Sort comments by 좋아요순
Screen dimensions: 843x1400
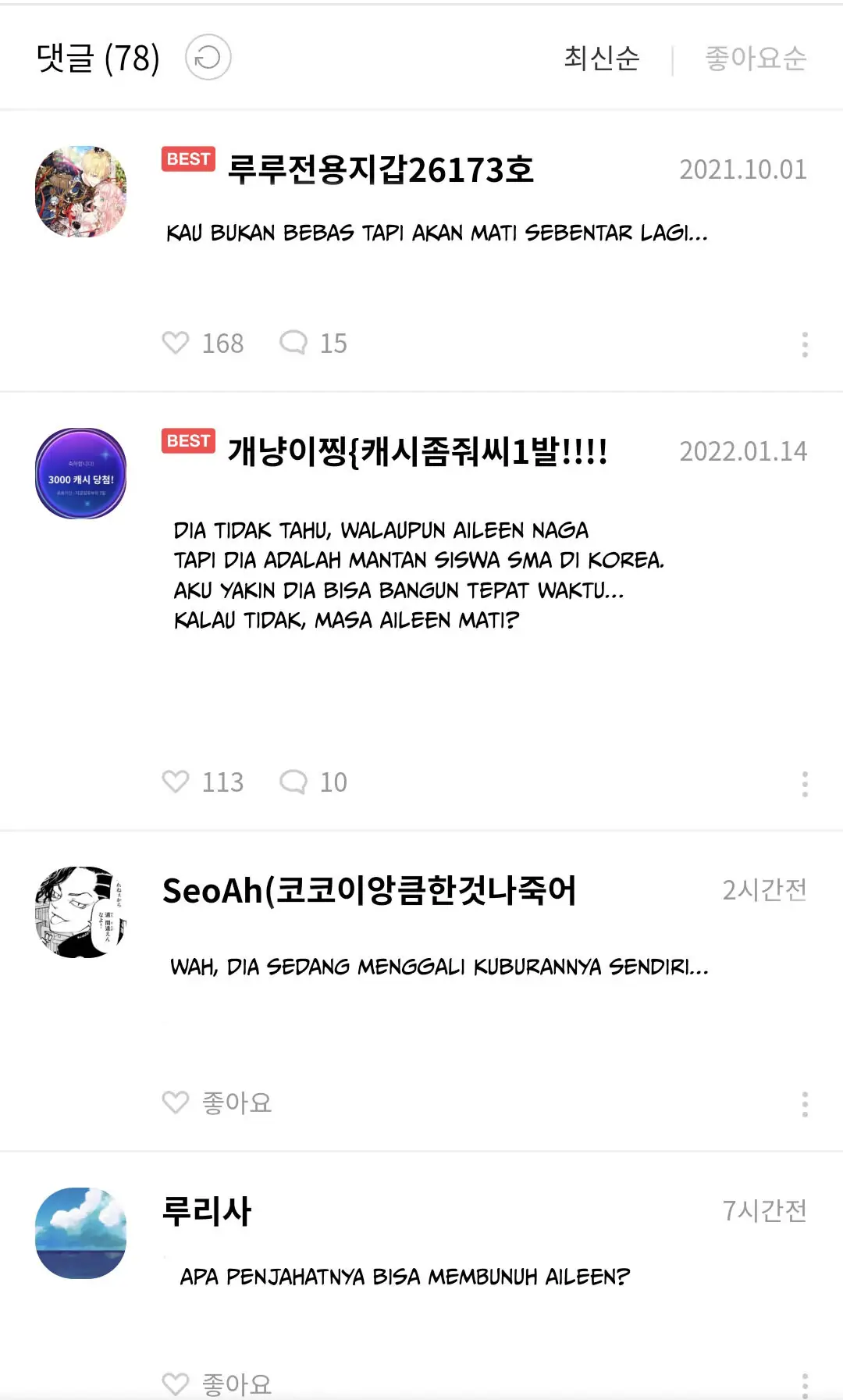coord(755,59)
